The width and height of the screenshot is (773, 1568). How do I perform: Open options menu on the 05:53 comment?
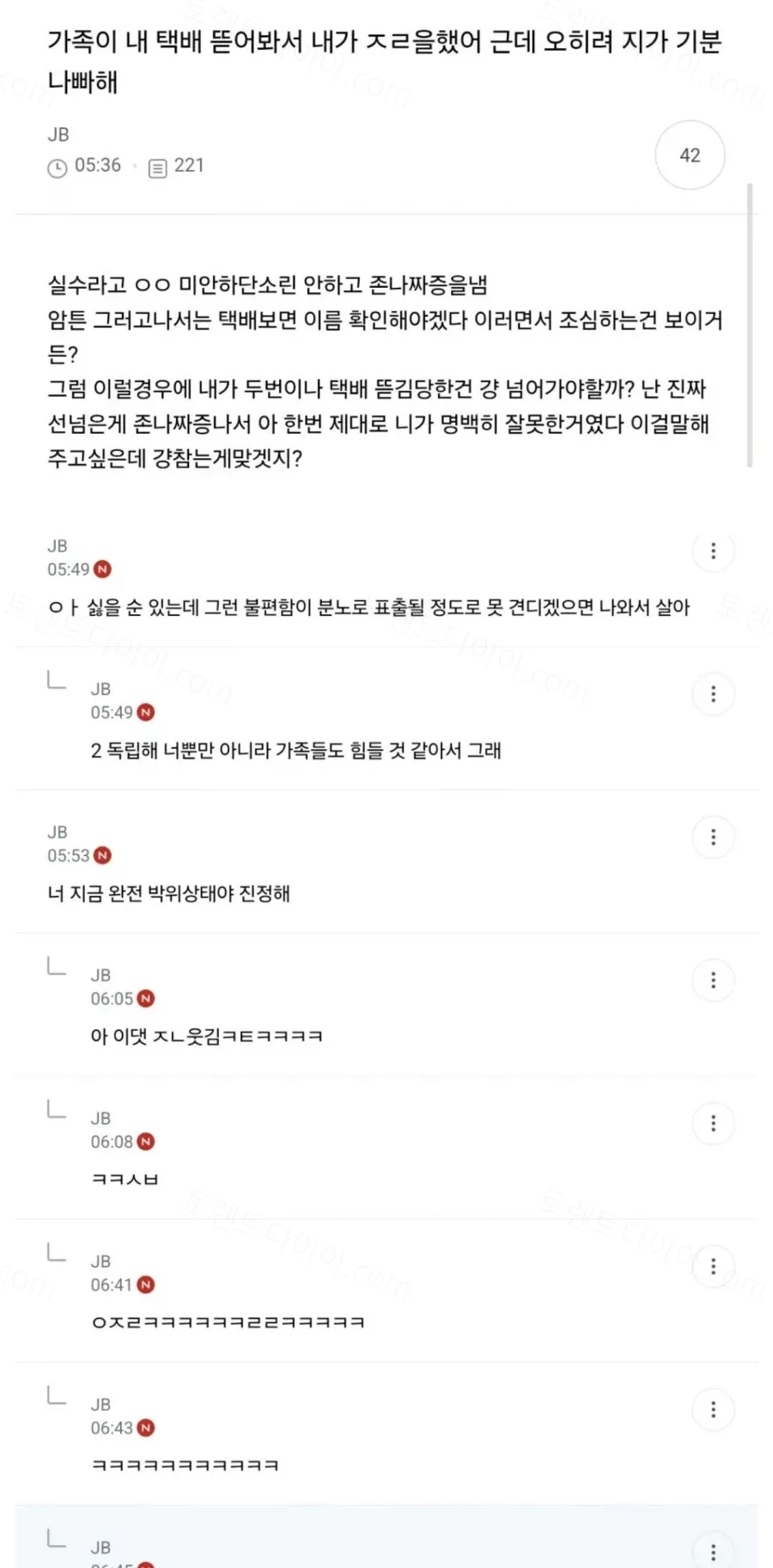(713, 837)
